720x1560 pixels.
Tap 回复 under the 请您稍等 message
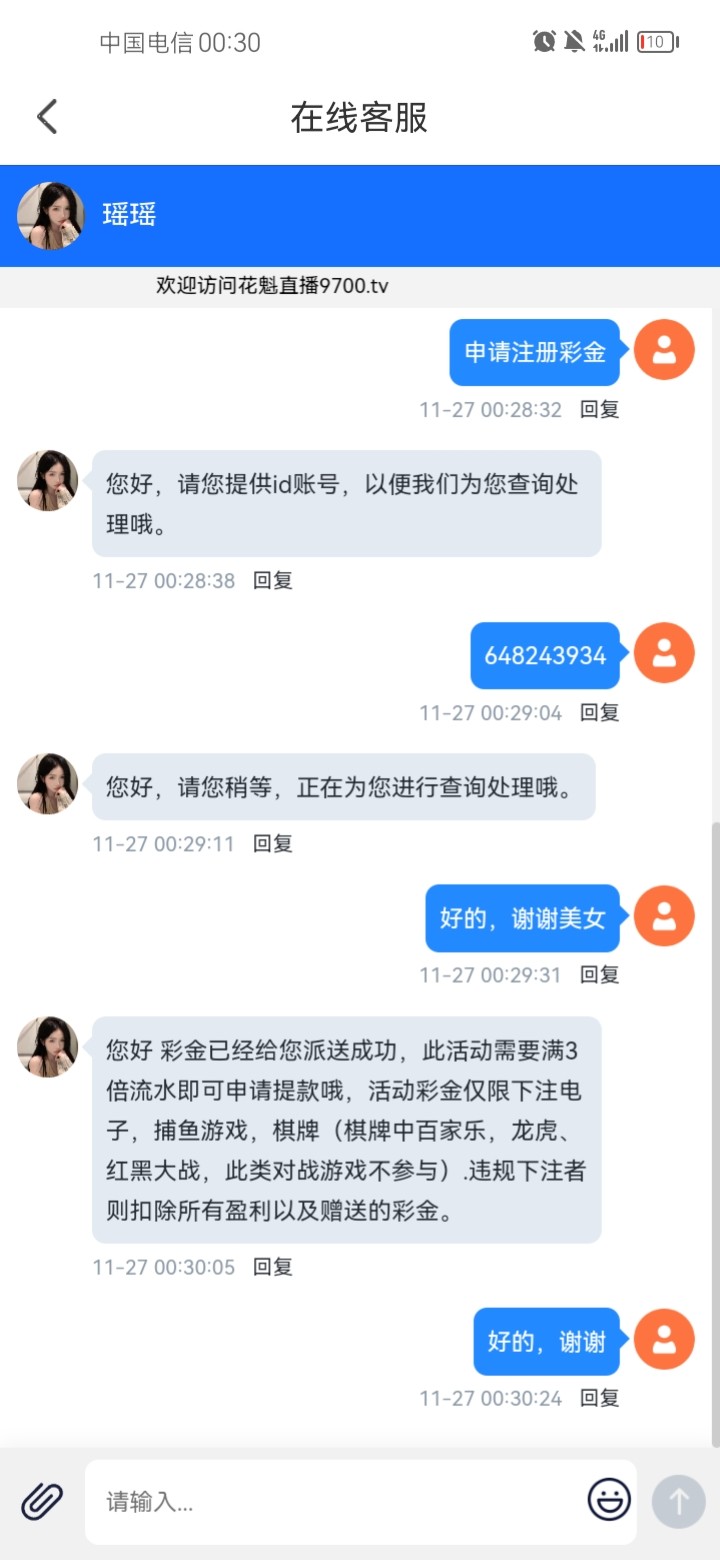tap(272, 843)
